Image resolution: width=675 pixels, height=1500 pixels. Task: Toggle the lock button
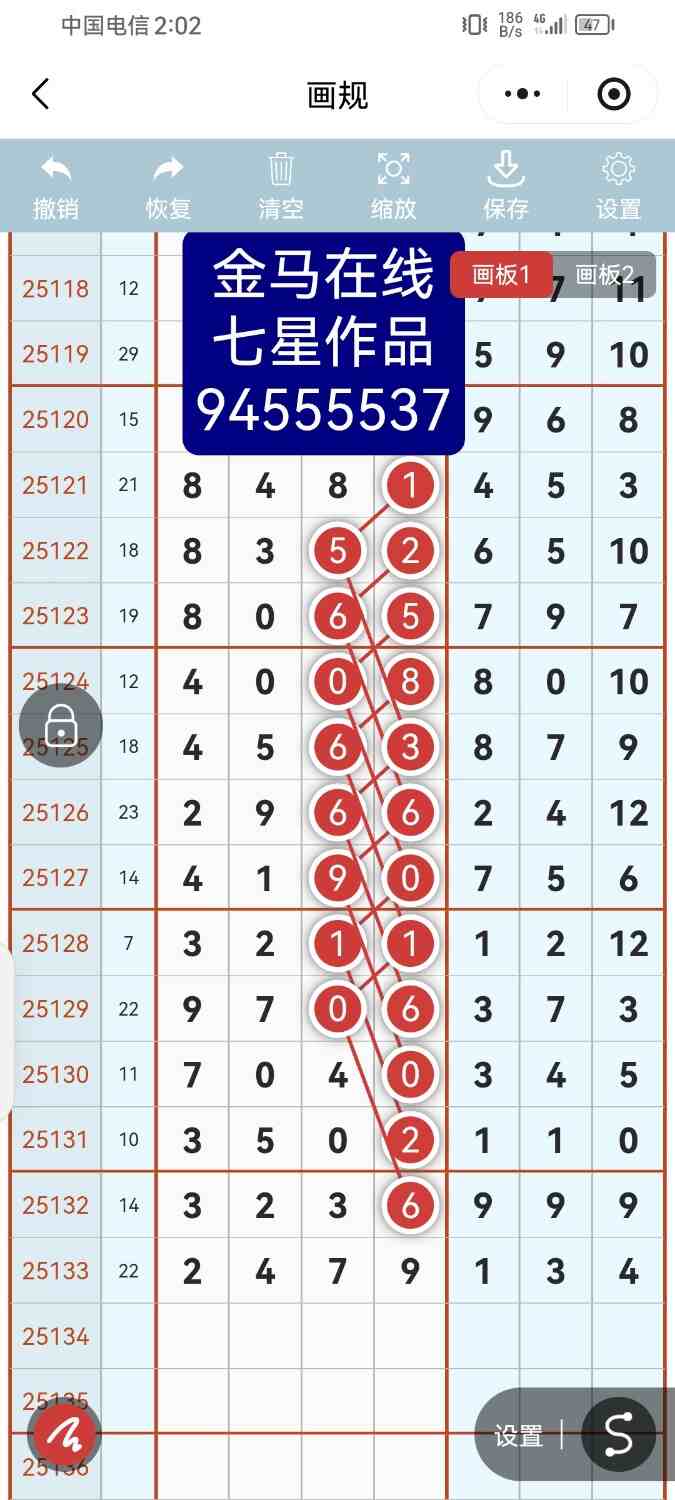[61, 725]
